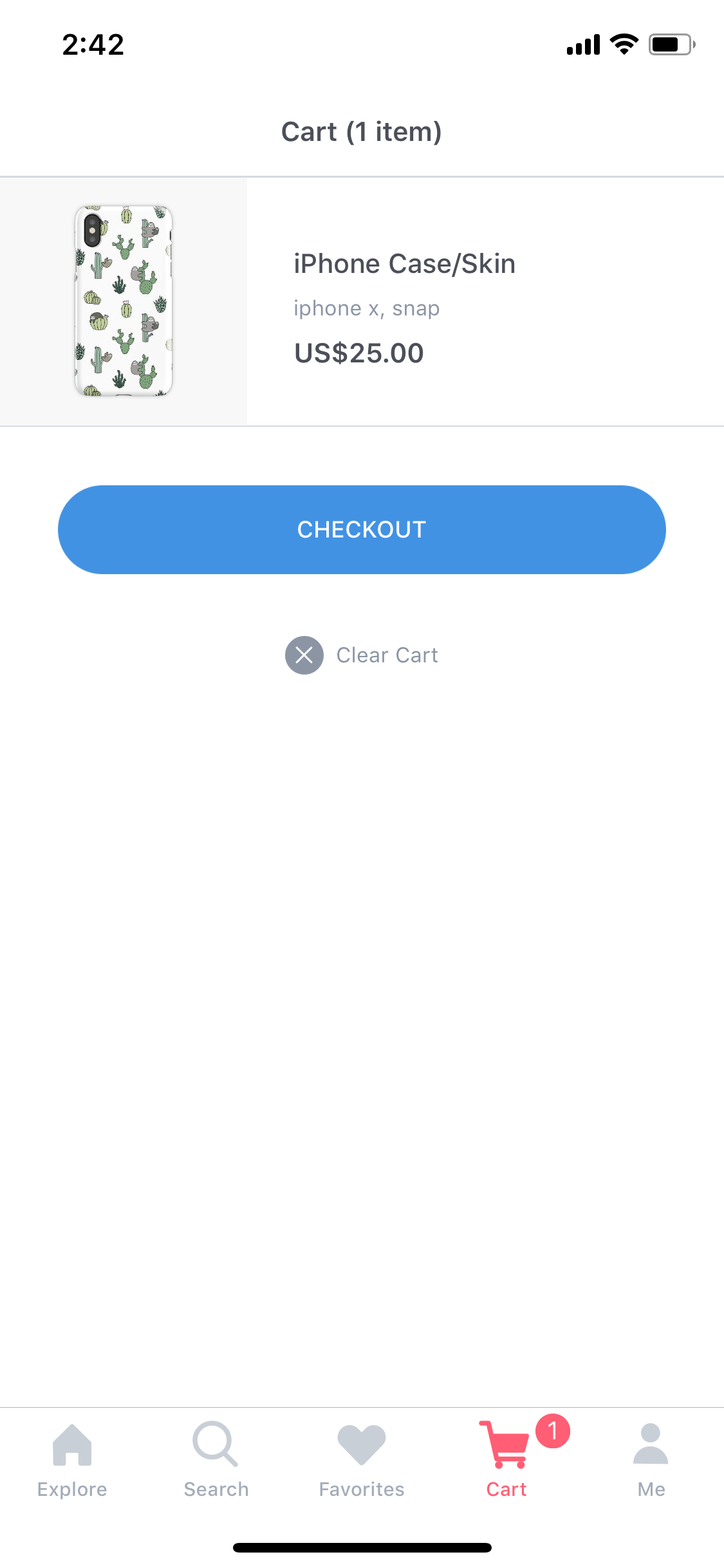Select the Cart tab
The height and width of the screenshot is (1568, 724).
[507, 1459]
